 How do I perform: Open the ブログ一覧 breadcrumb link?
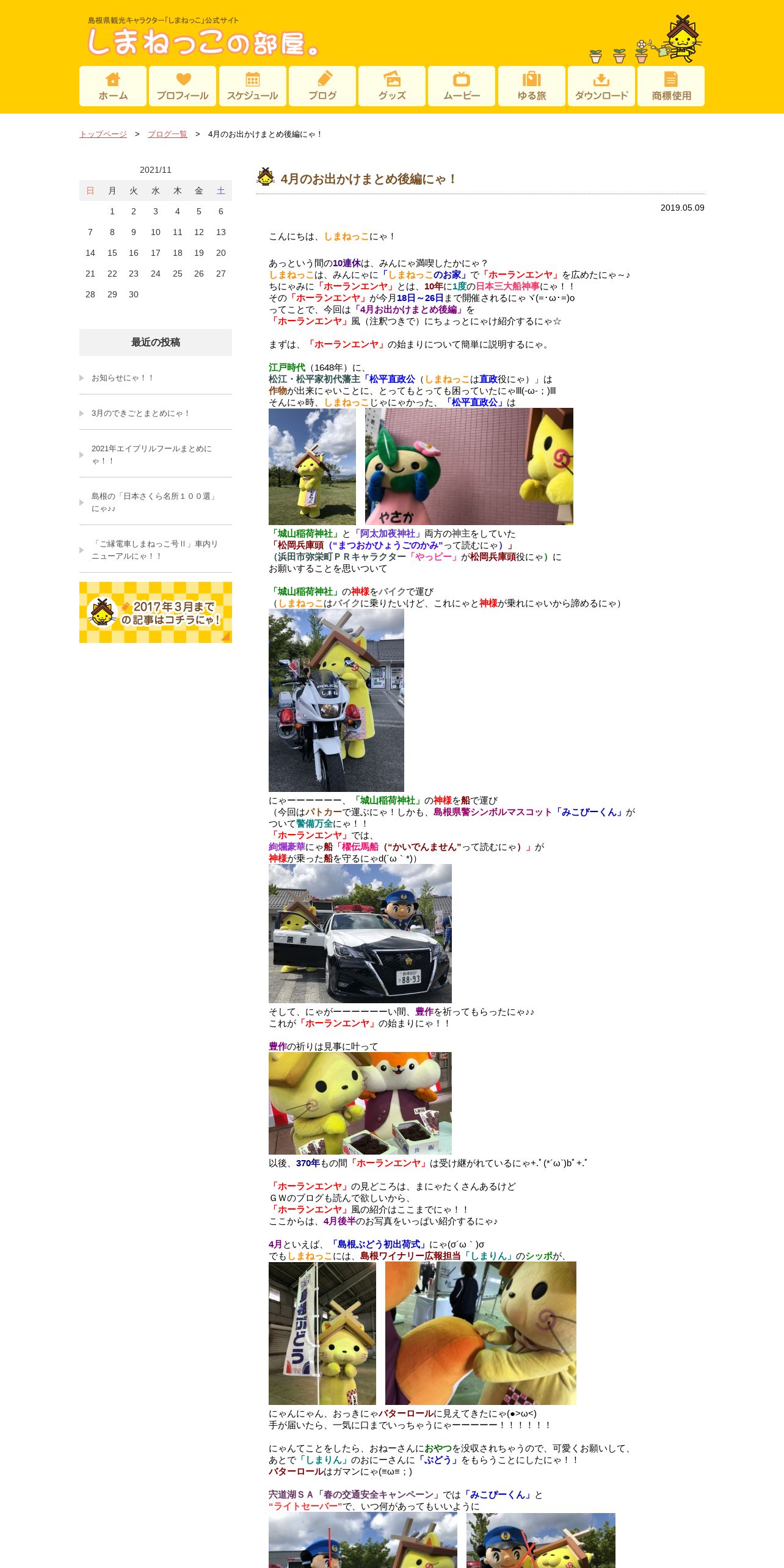point(167,134)
